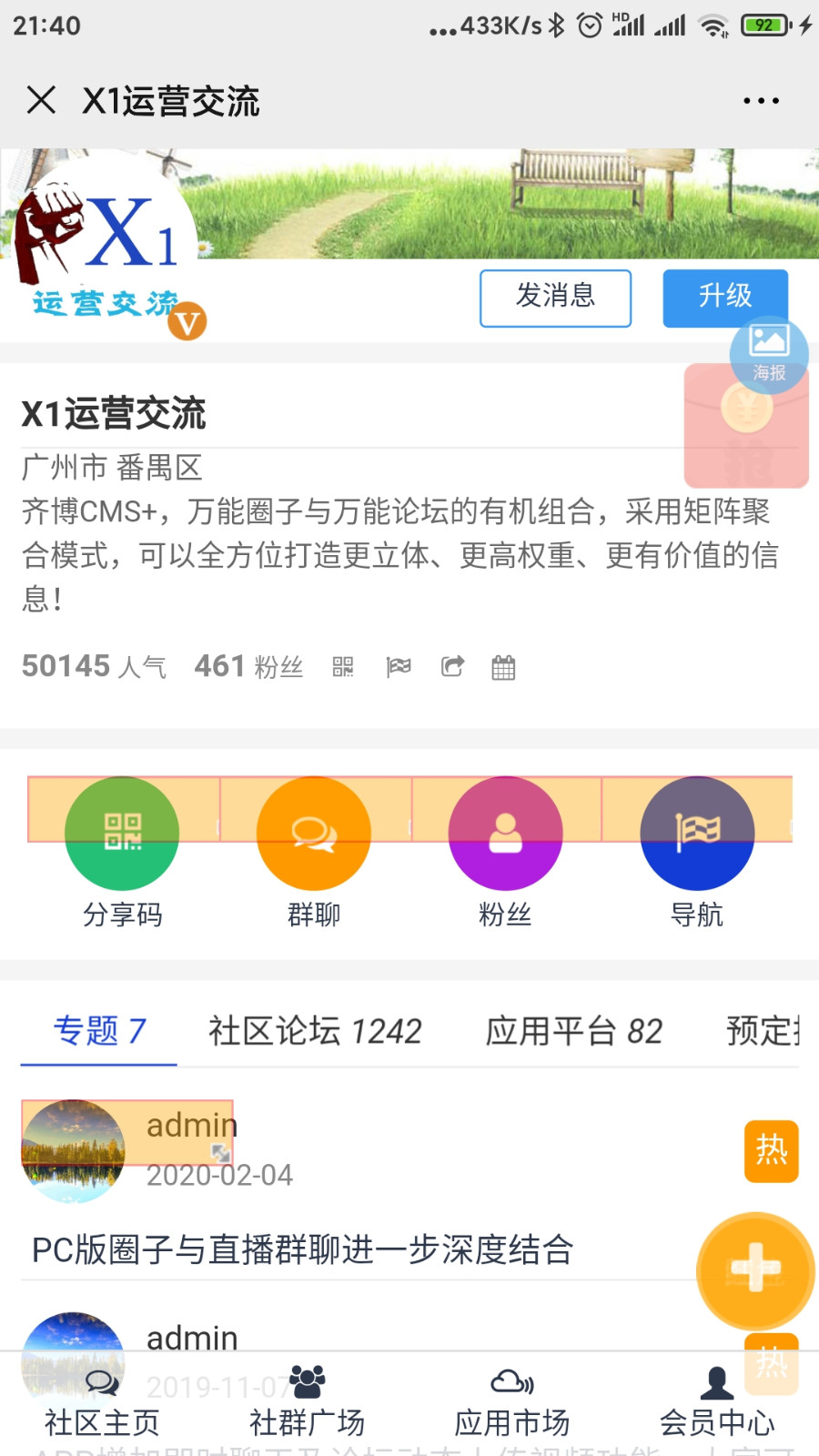Open the calendar icon

click(x=503, y=667)
